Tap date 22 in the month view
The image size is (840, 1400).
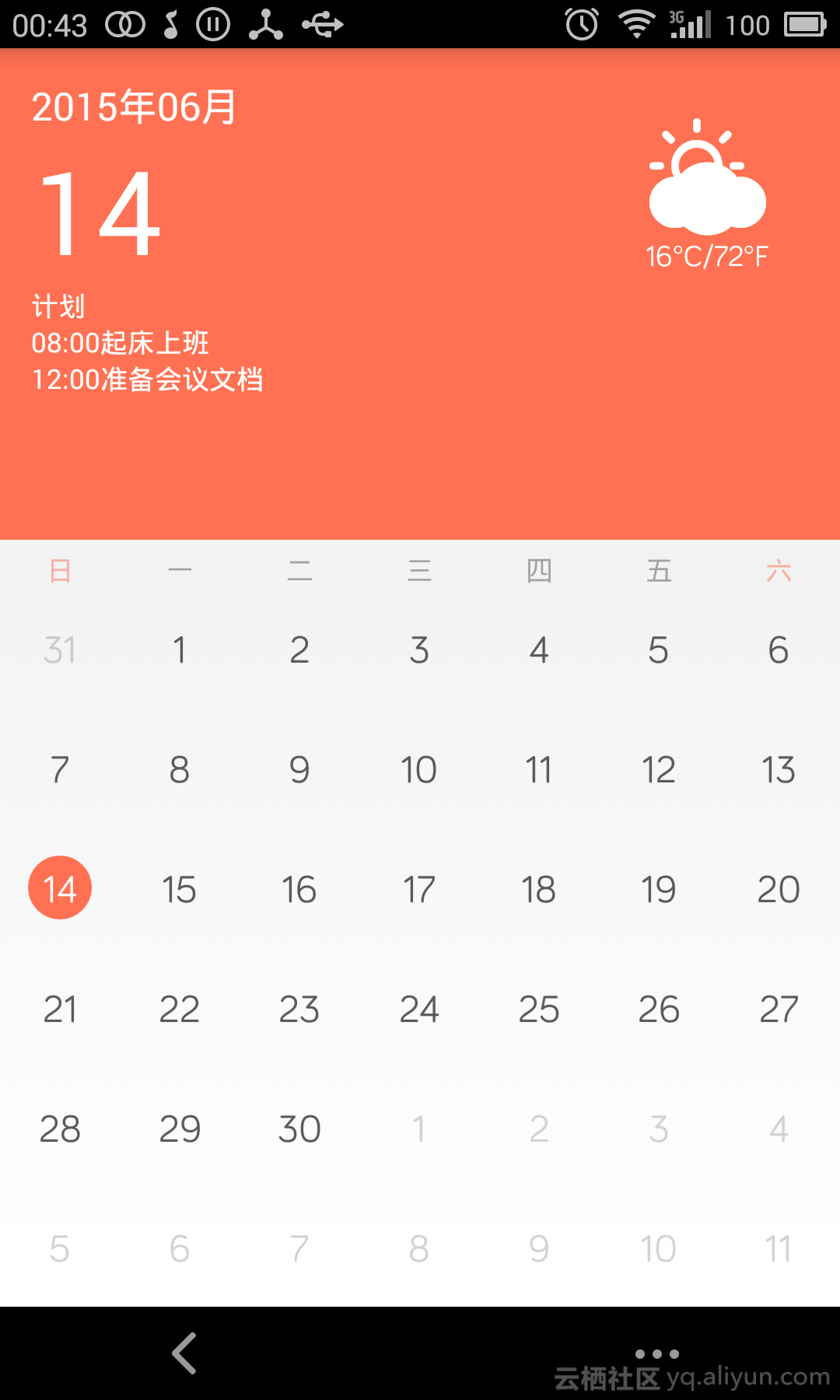click(179, 1009)
